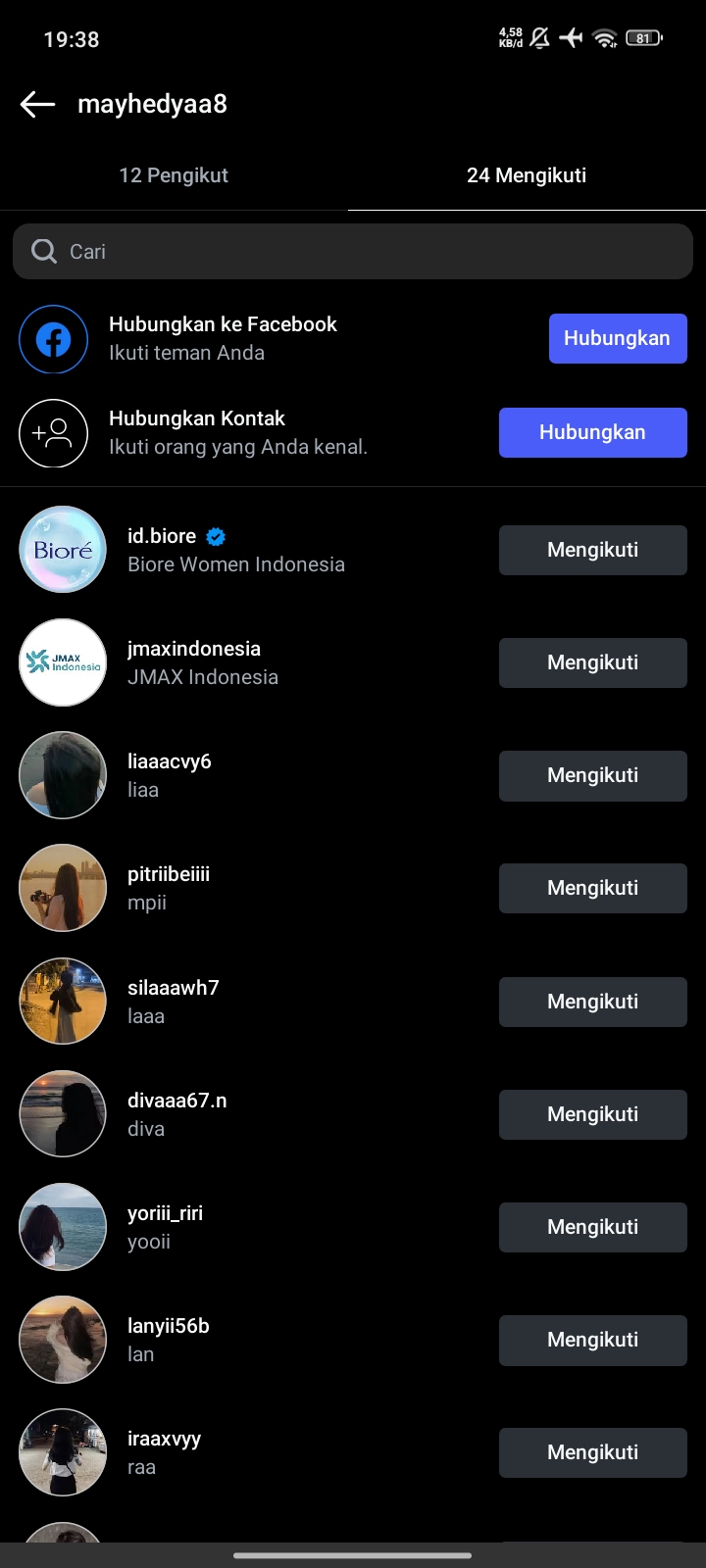Tap the Mengikuti button for silaaawh7

592,1002
